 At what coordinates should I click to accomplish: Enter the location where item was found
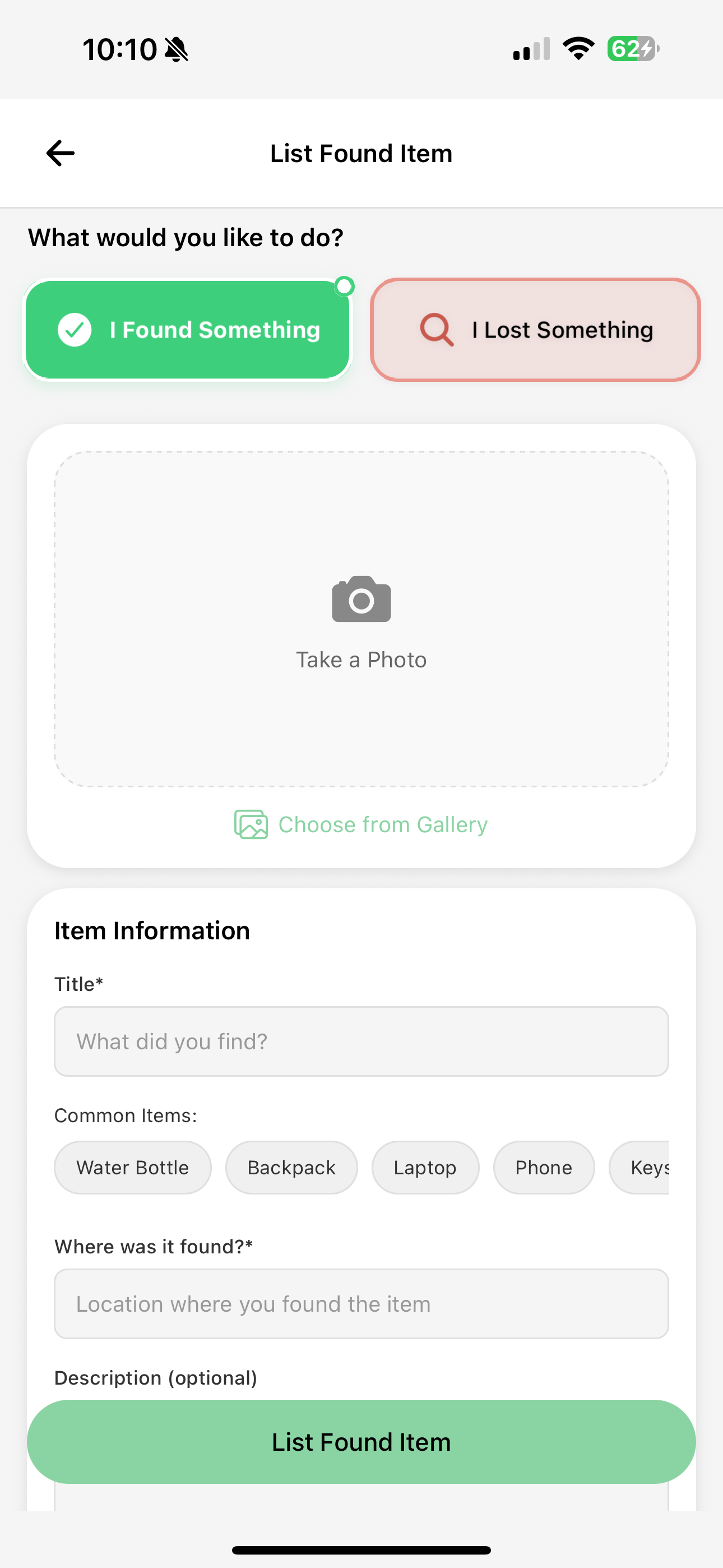(361, 1304)
